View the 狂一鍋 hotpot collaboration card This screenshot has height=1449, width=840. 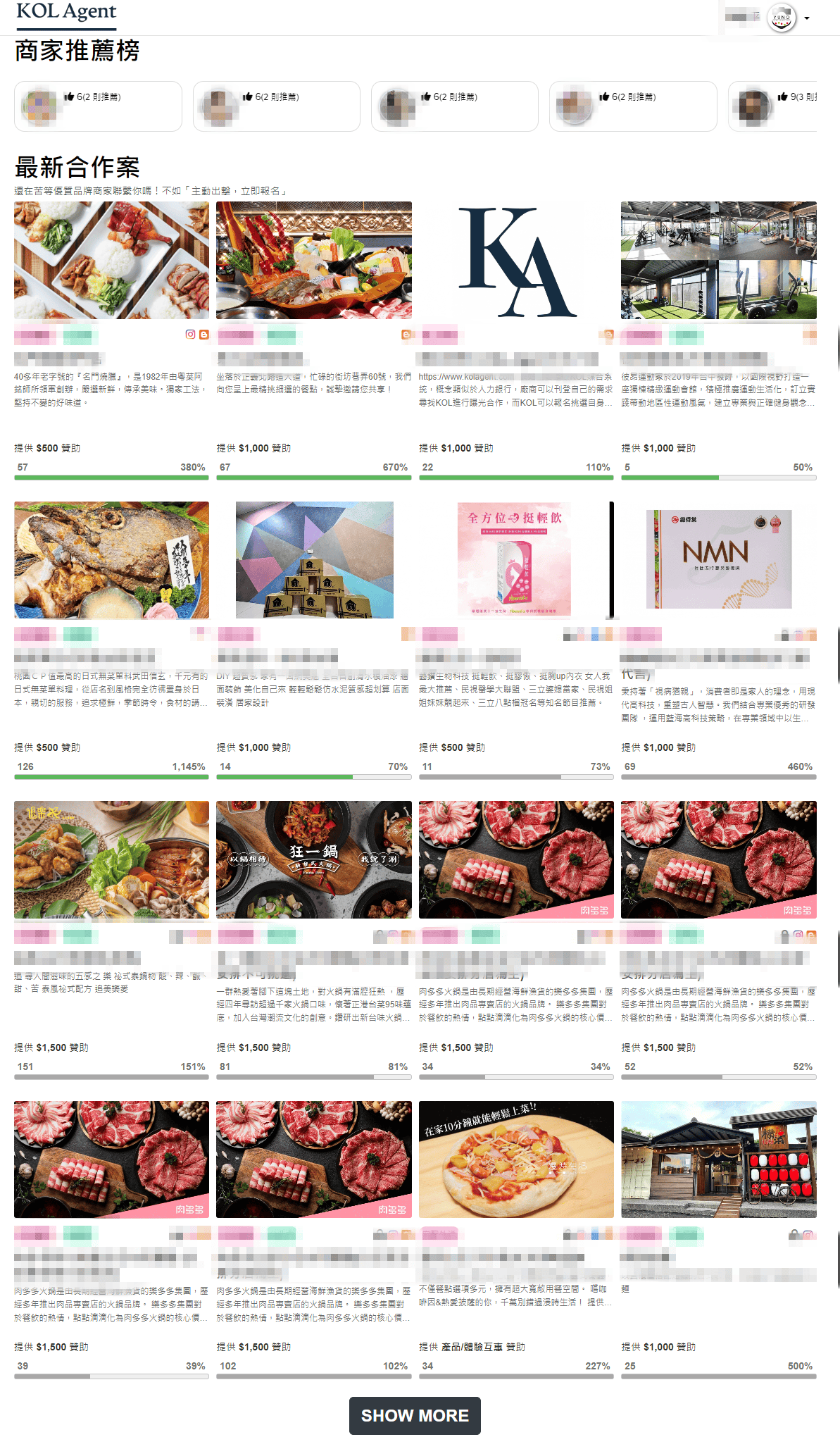coord(314,859)
